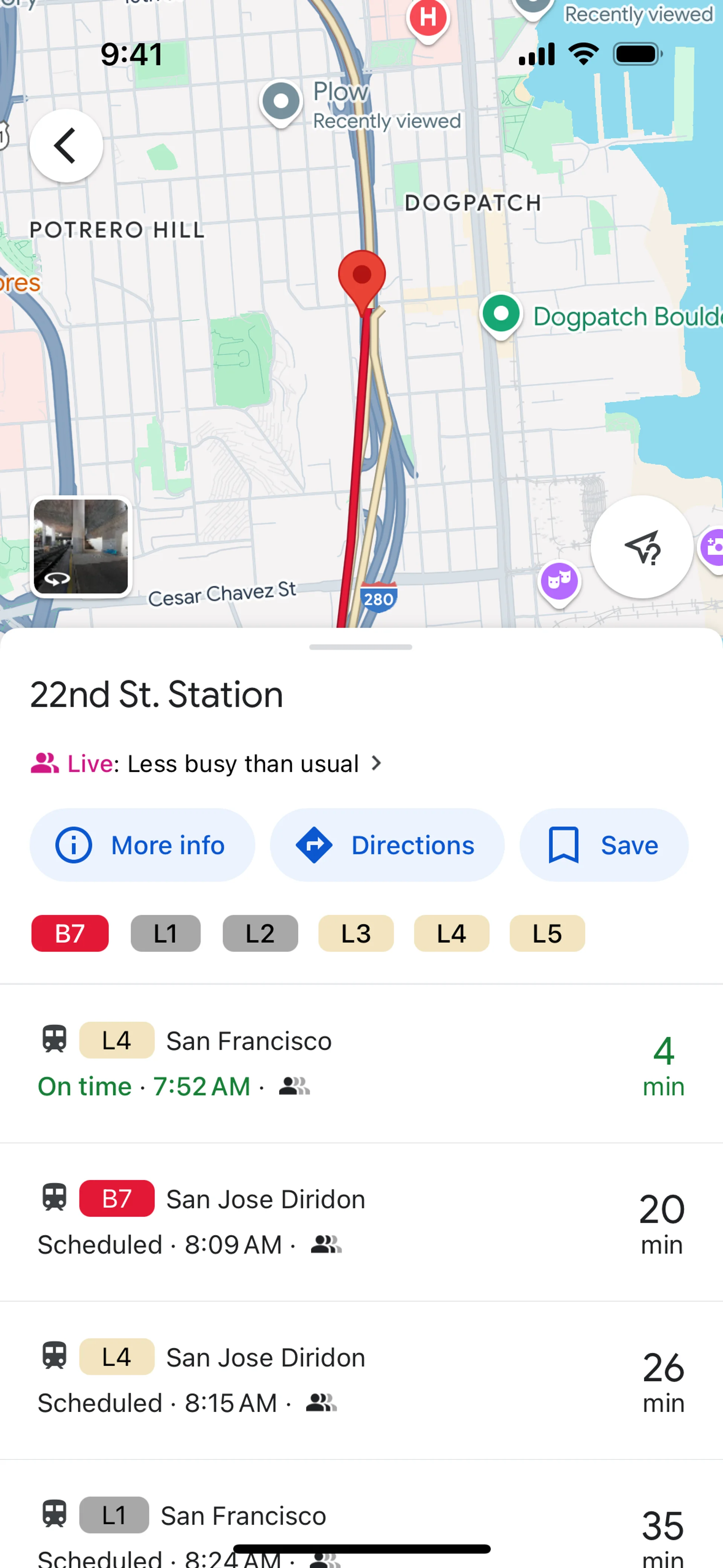
Task: Open the L4 San Francisco 7:52 AM departure
Action: pos(361,1063)
